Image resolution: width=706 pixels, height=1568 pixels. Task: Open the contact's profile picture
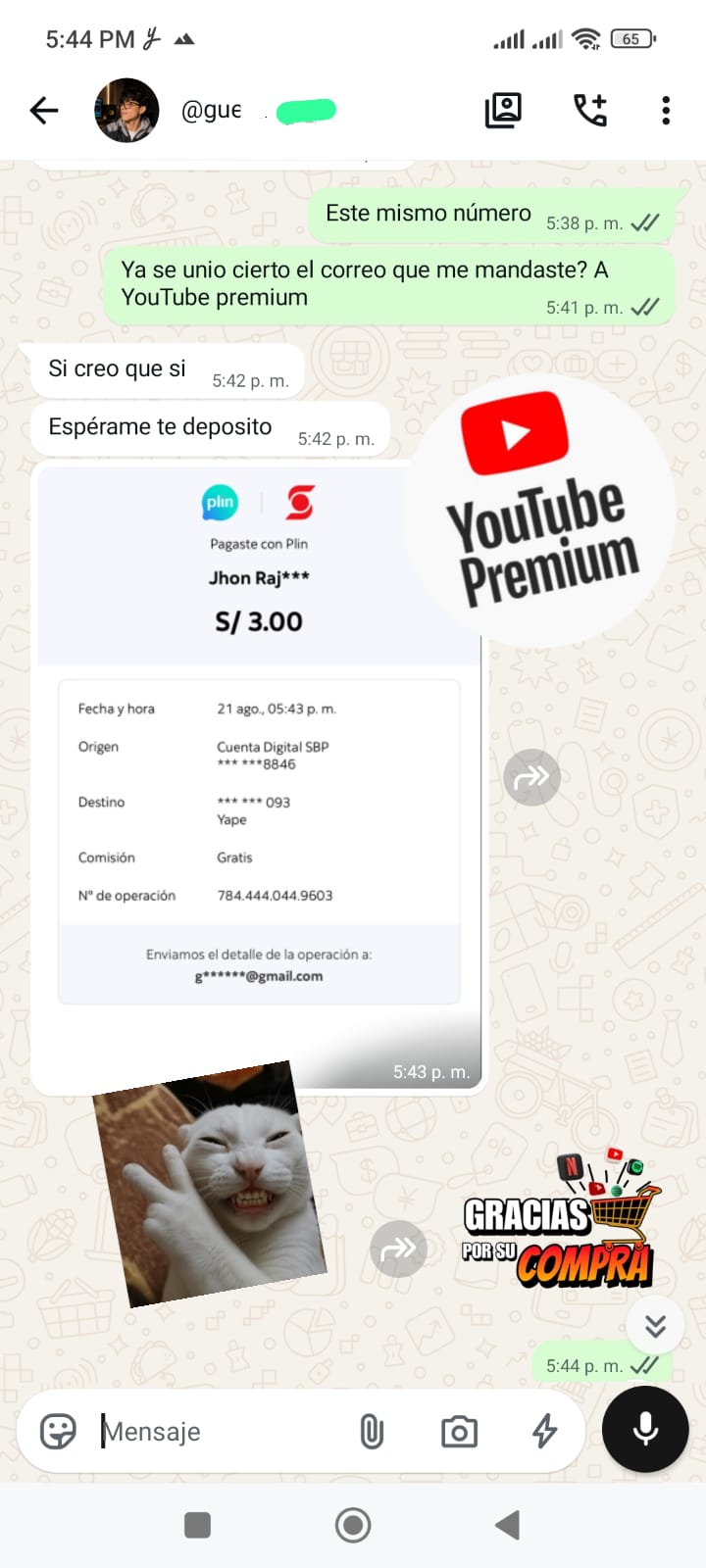point(126,111)
